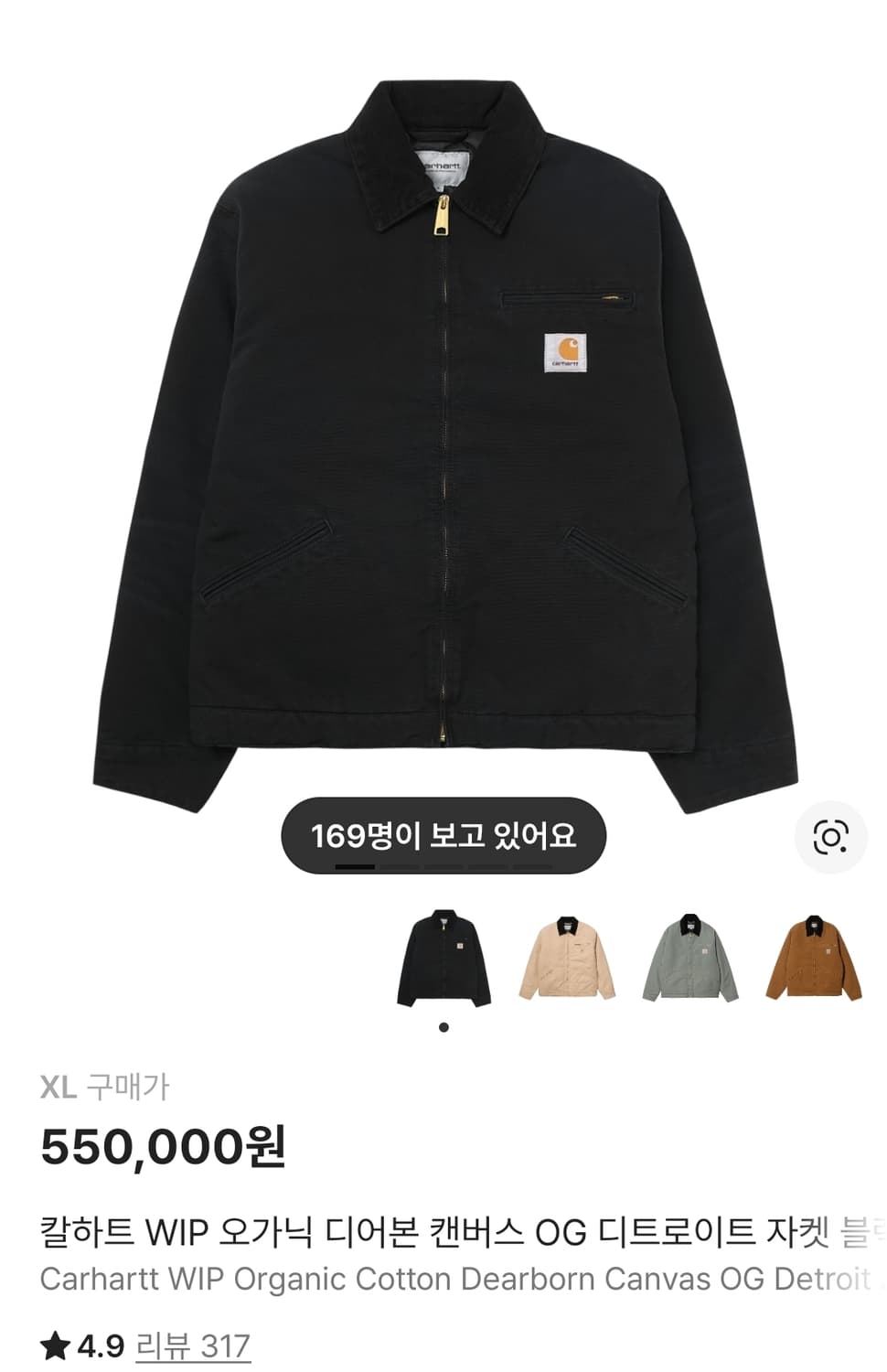This screenshot has width=887, height=1372.
Task: Tap the 4.9 rating score
Action: coord(101,1343)
